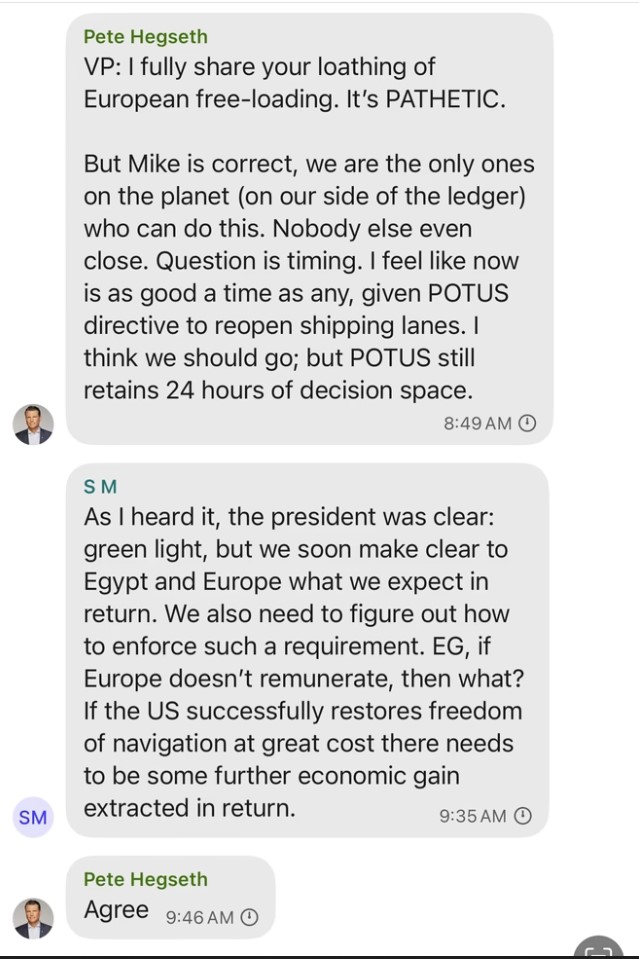Viewport: 639px width, 959px height.
Task: Open Pete Hegseth's avatar beside the 8:49 AM message
Action: pos(33,424)
